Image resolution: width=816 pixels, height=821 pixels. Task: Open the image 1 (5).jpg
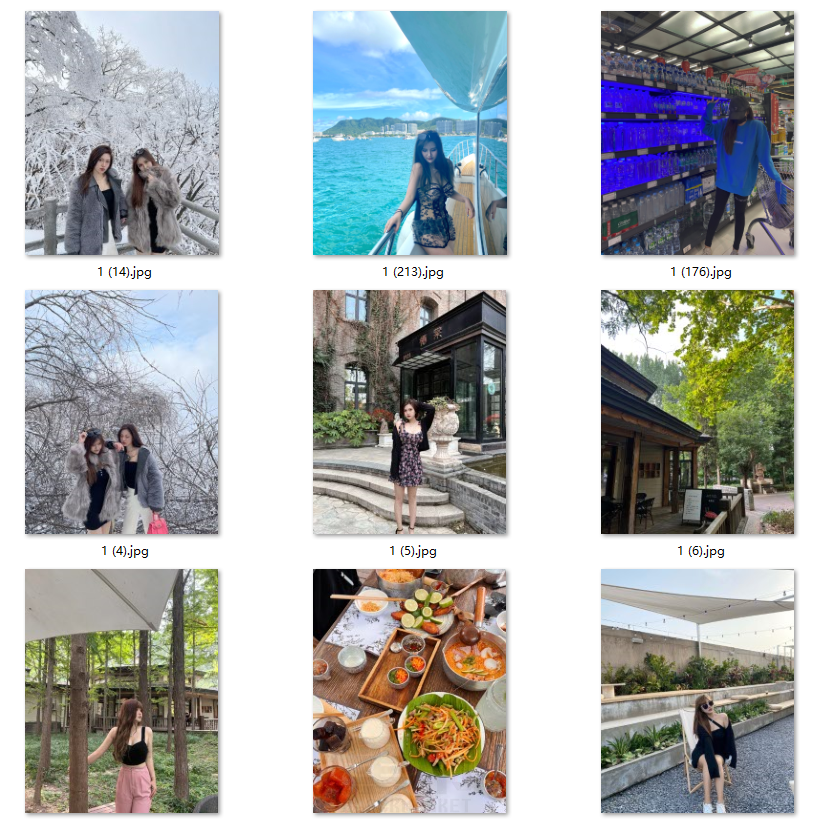click(410, 412)
